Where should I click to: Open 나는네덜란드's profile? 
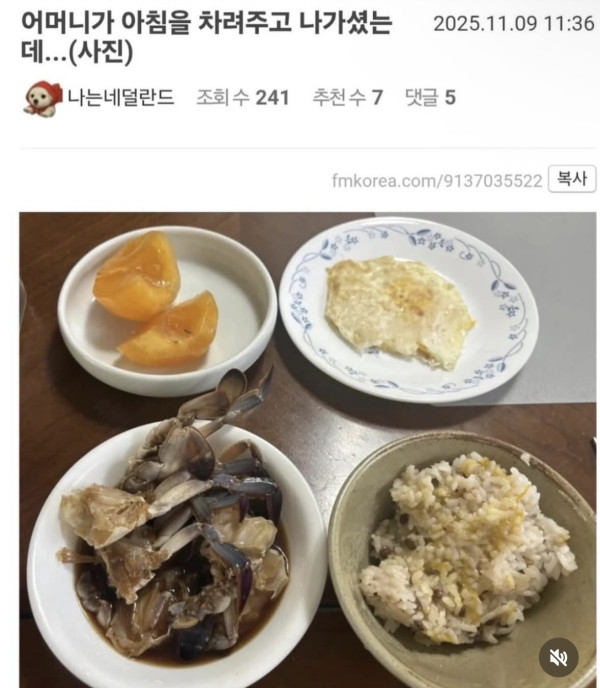(120, 97)
